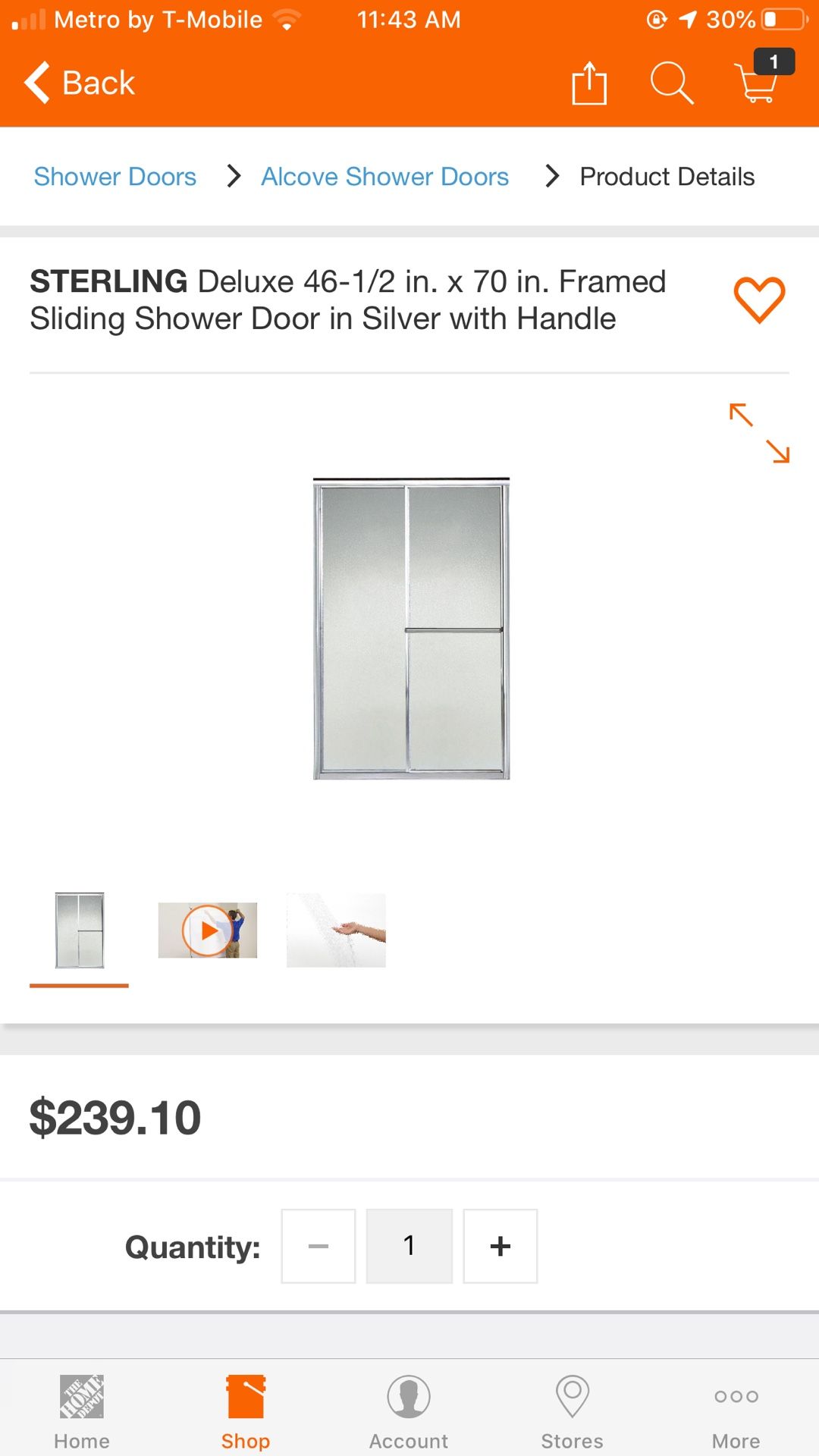Share this shower door product

click(589, 83)
